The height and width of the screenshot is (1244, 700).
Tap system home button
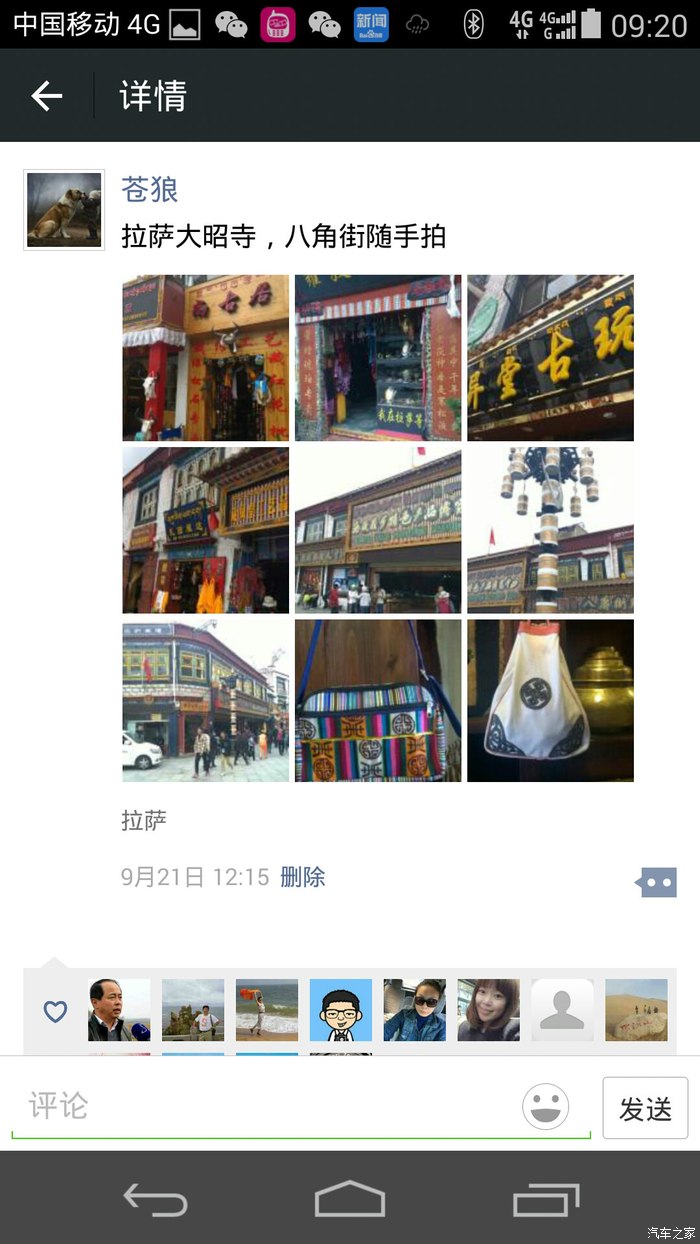pyautogui.click(x=350, y=1198)
